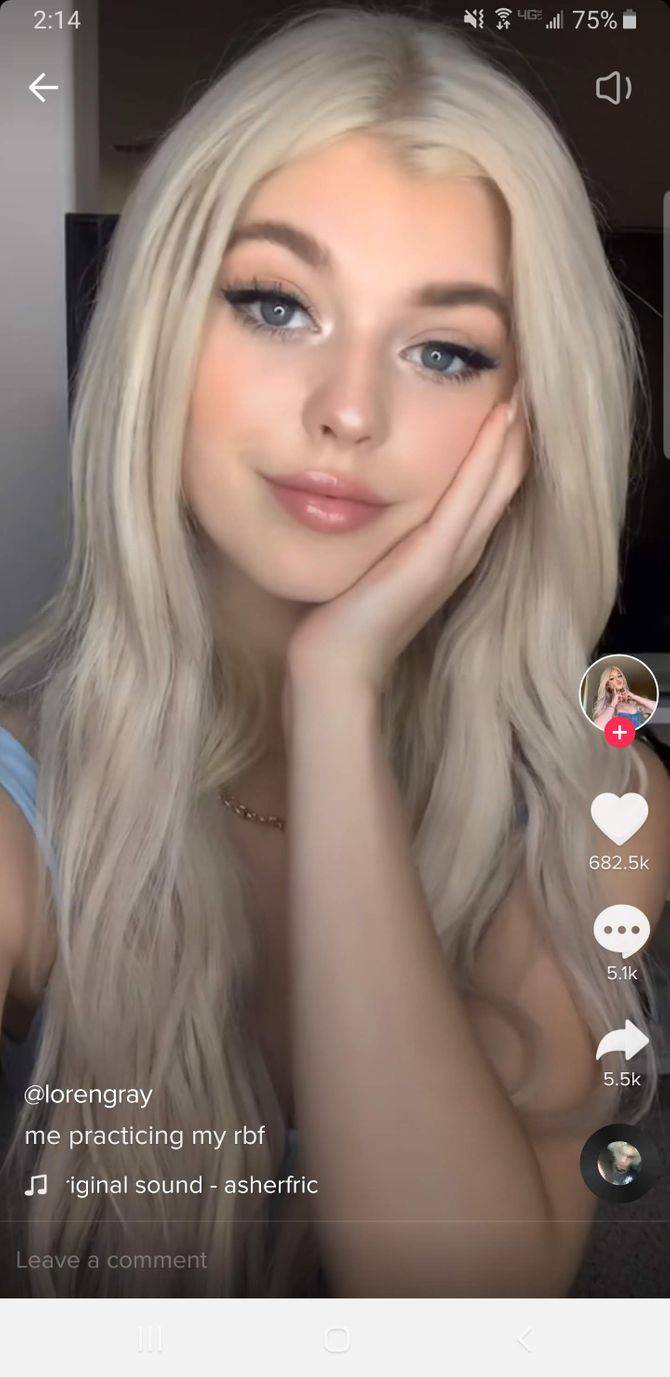This screenshot has height=1377, width=670.
Task: Follow the creator with the plus badge
Action: point(619,733)
